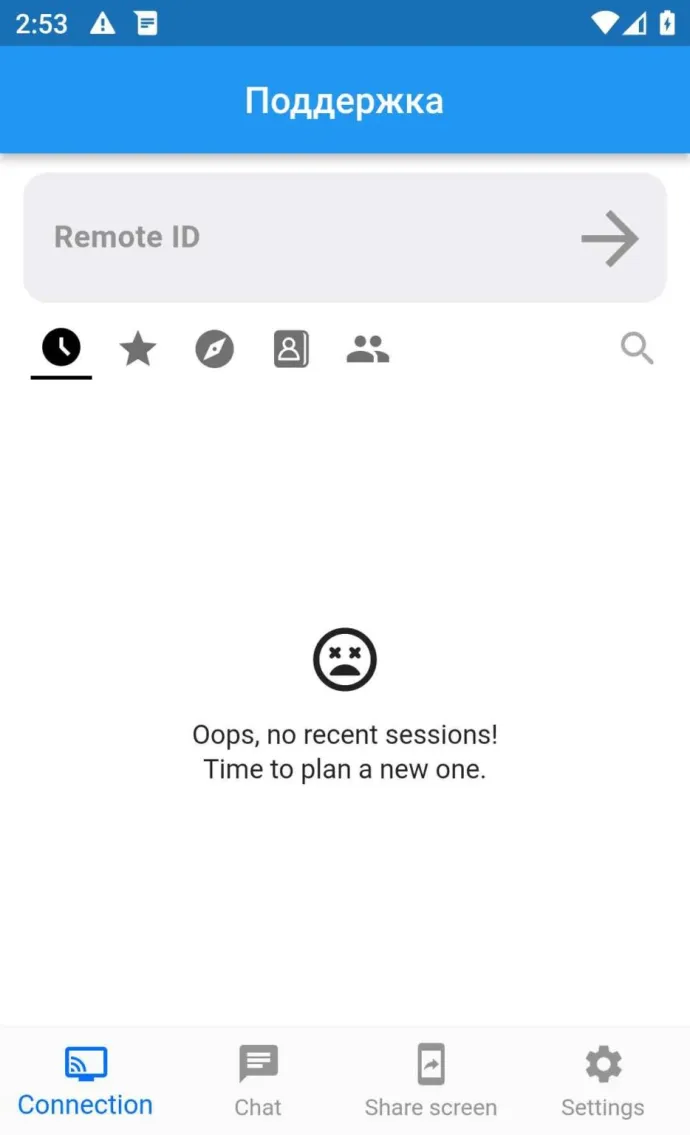This screenshot has width=690, height=1135.
Task: Connect using the arrow button
Action: tap(610, 239)
